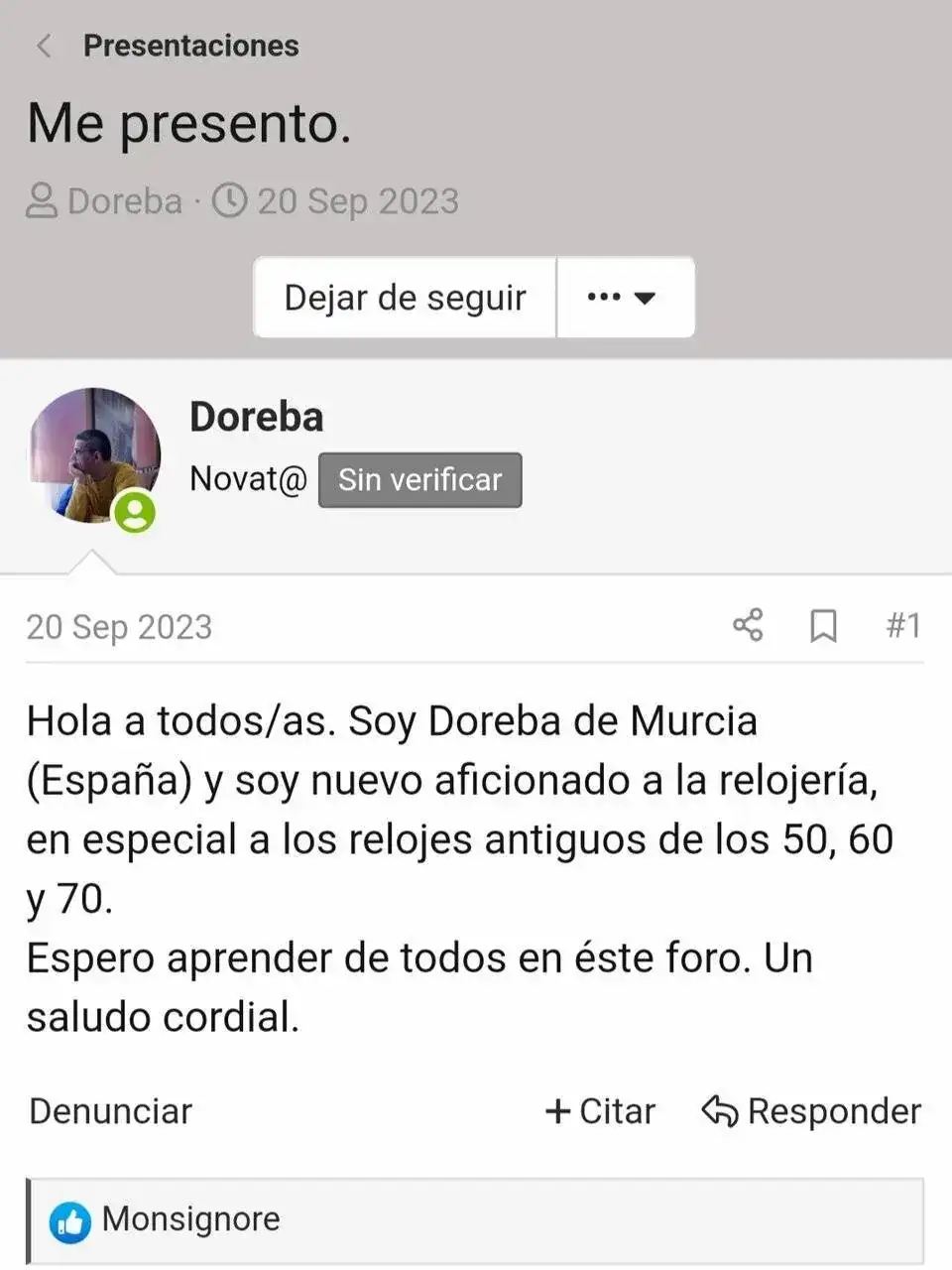This screenshot has height=1270, width=952.
Task: Open the #1 post permalink
Action: 903,625
